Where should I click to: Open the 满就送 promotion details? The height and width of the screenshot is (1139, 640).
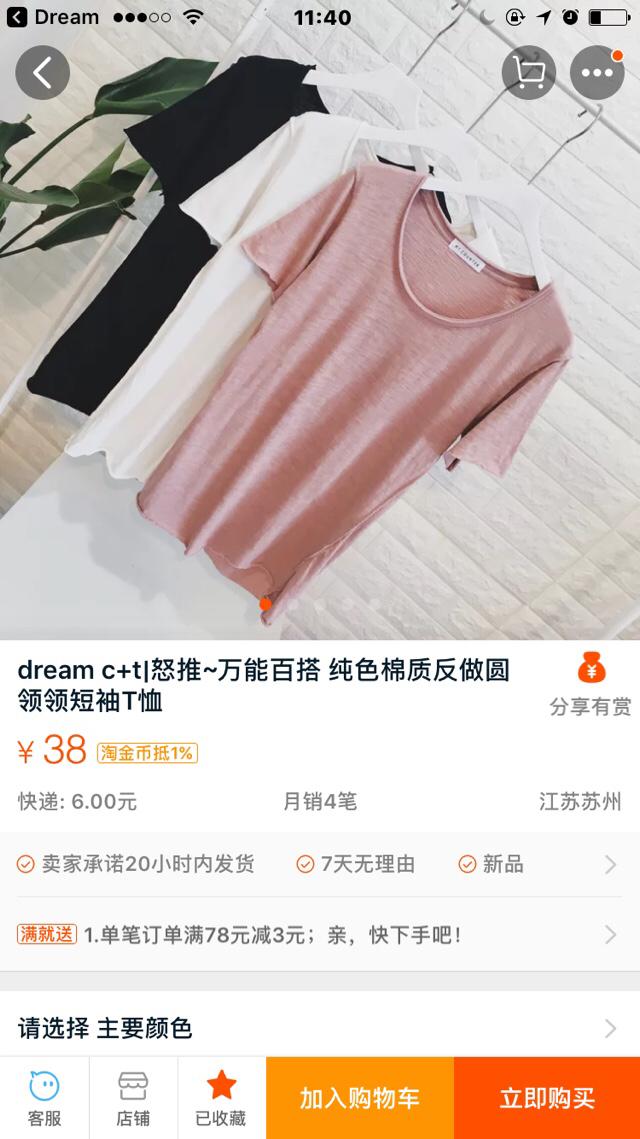320,936
